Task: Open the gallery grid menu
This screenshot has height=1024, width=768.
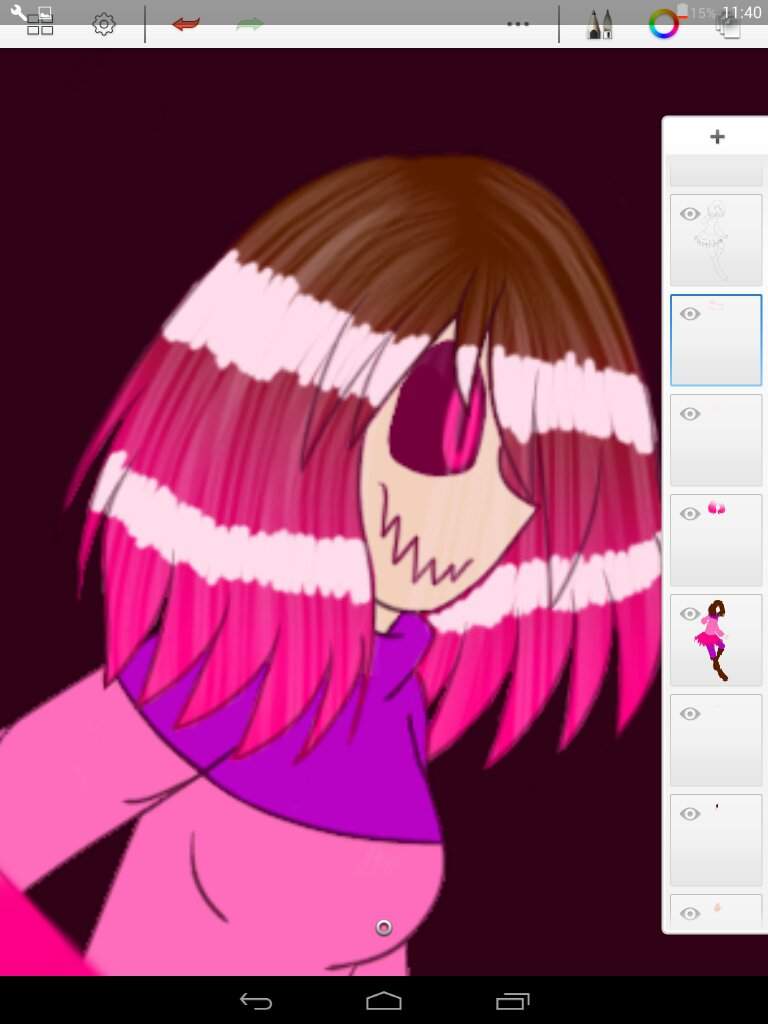Action: click(x=40, y=25)
